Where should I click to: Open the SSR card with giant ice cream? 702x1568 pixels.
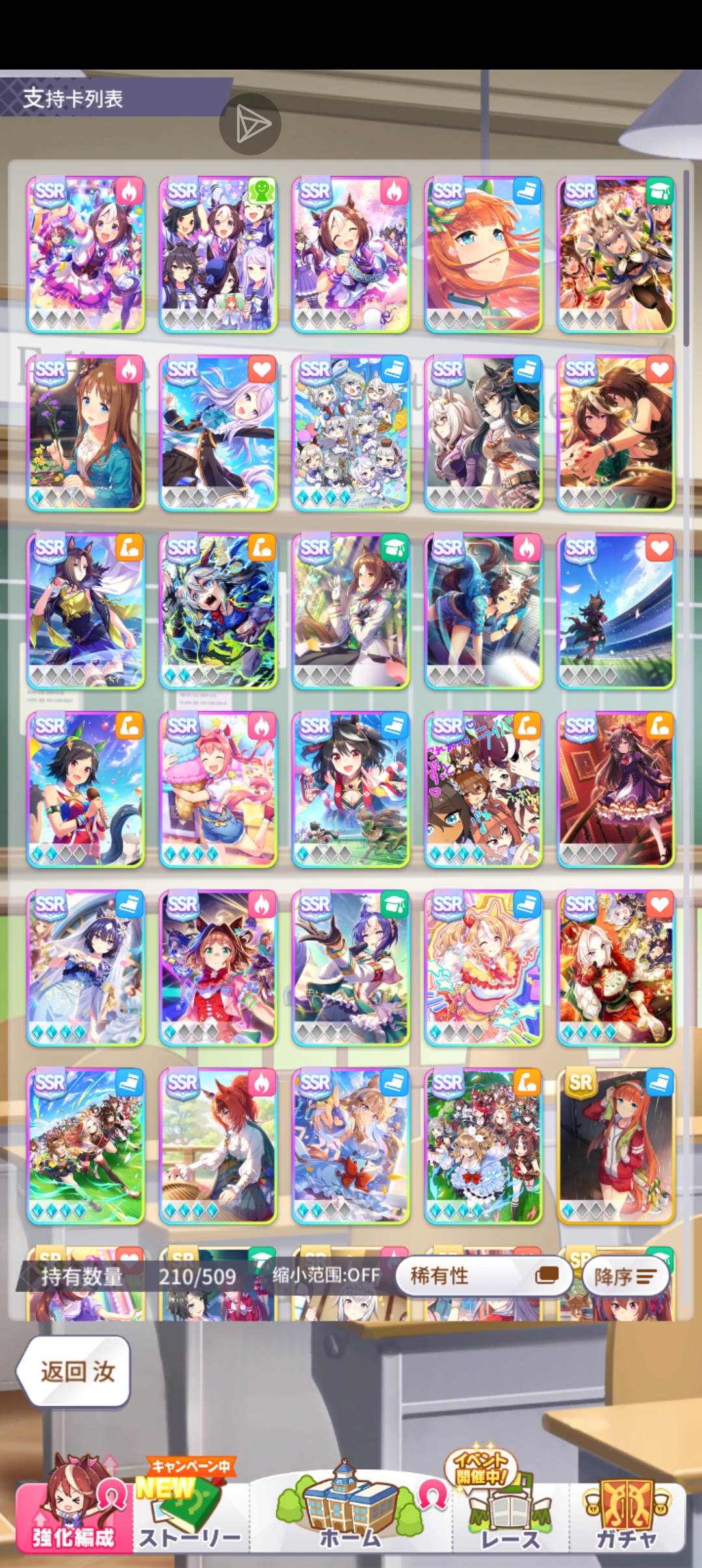[x=218, y=789]
